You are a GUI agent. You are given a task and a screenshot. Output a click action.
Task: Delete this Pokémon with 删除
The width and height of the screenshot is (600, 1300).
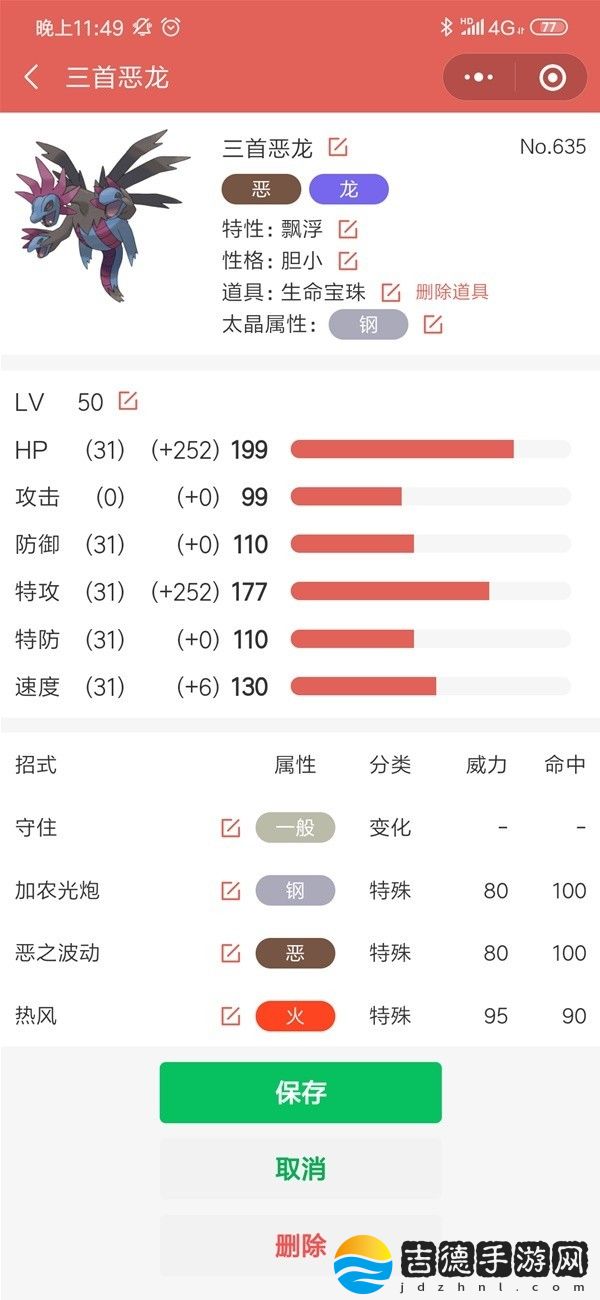pos(300,1245)
